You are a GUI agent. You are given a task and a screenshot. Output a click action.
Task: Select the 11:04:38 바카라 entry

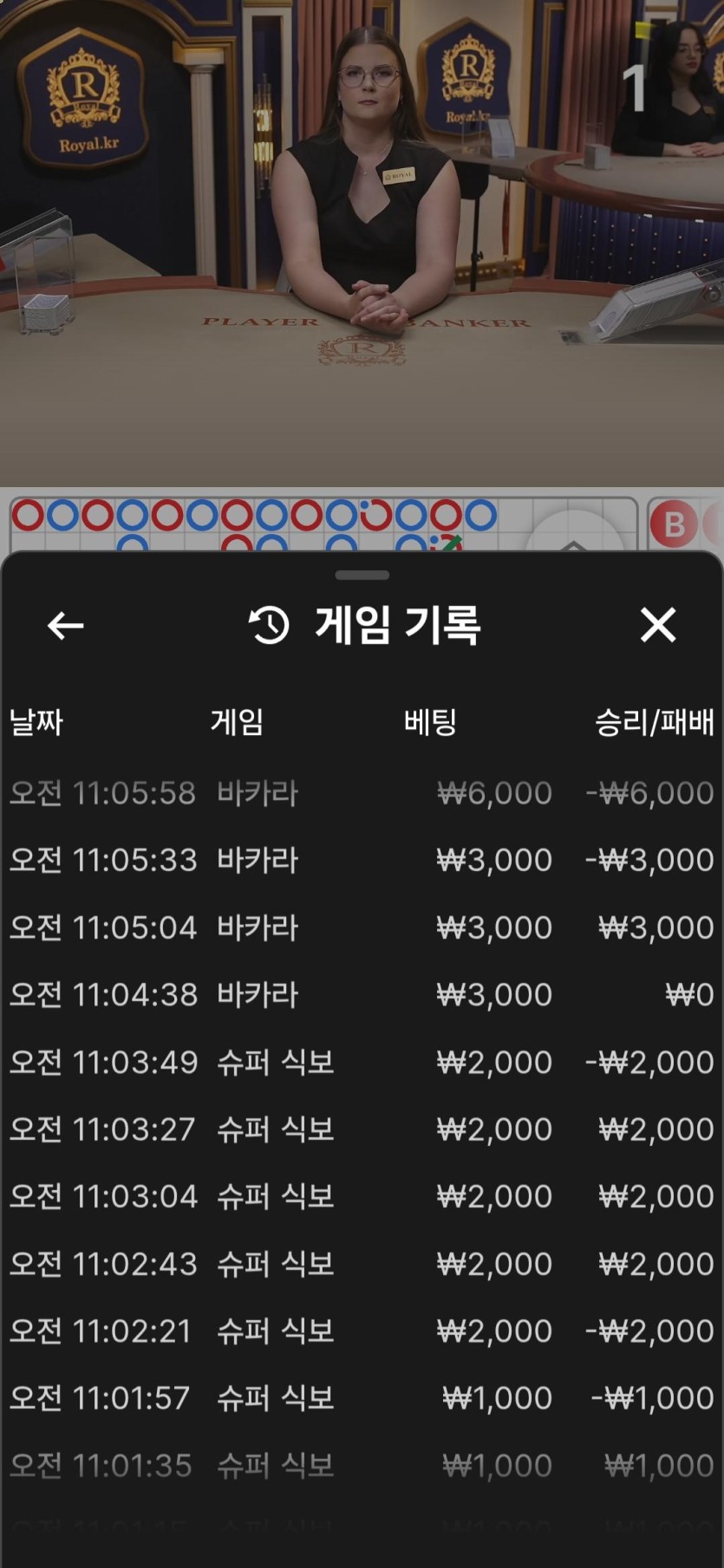362,994
